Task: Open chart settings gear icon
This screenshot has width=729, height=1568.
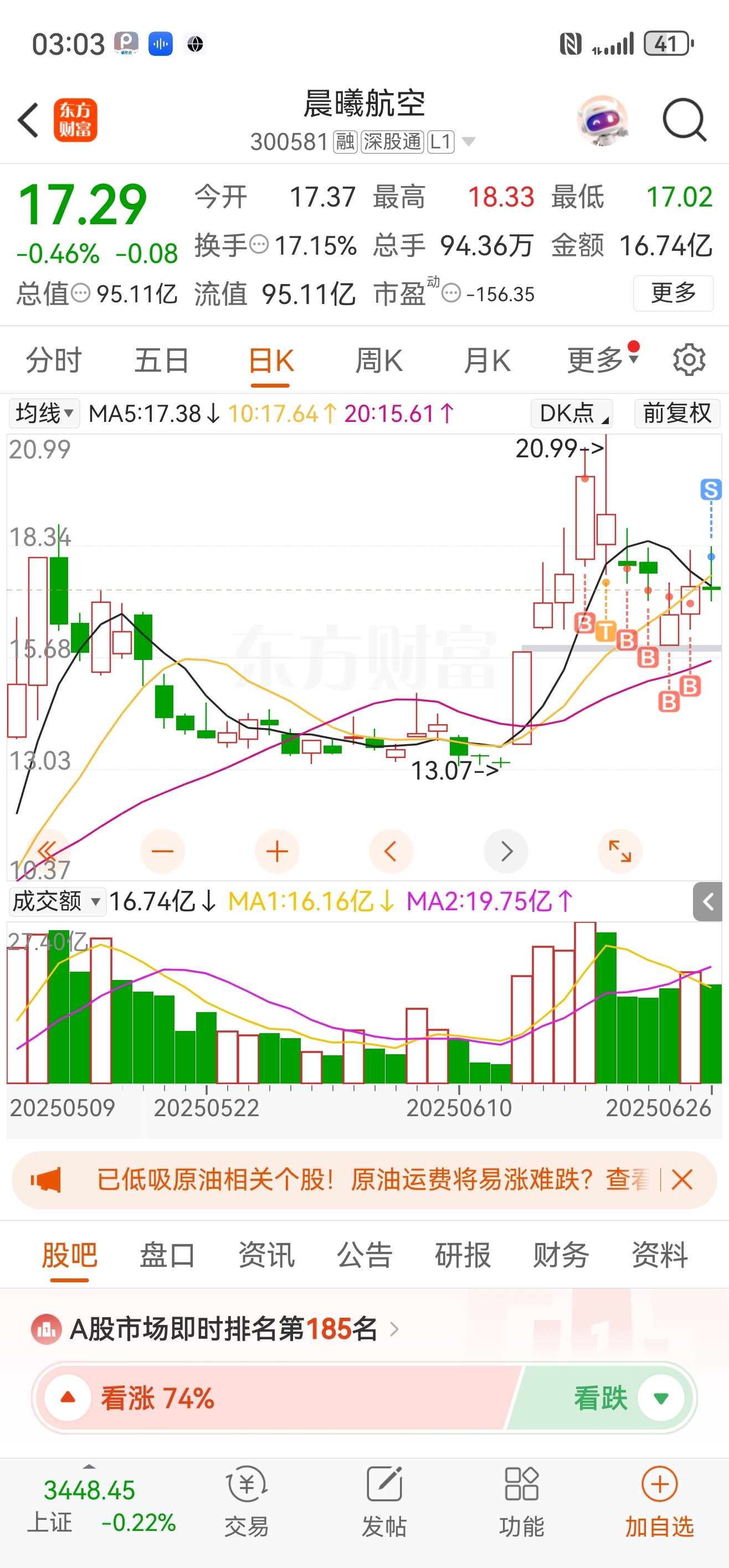Action: click(x=689, y=360)
